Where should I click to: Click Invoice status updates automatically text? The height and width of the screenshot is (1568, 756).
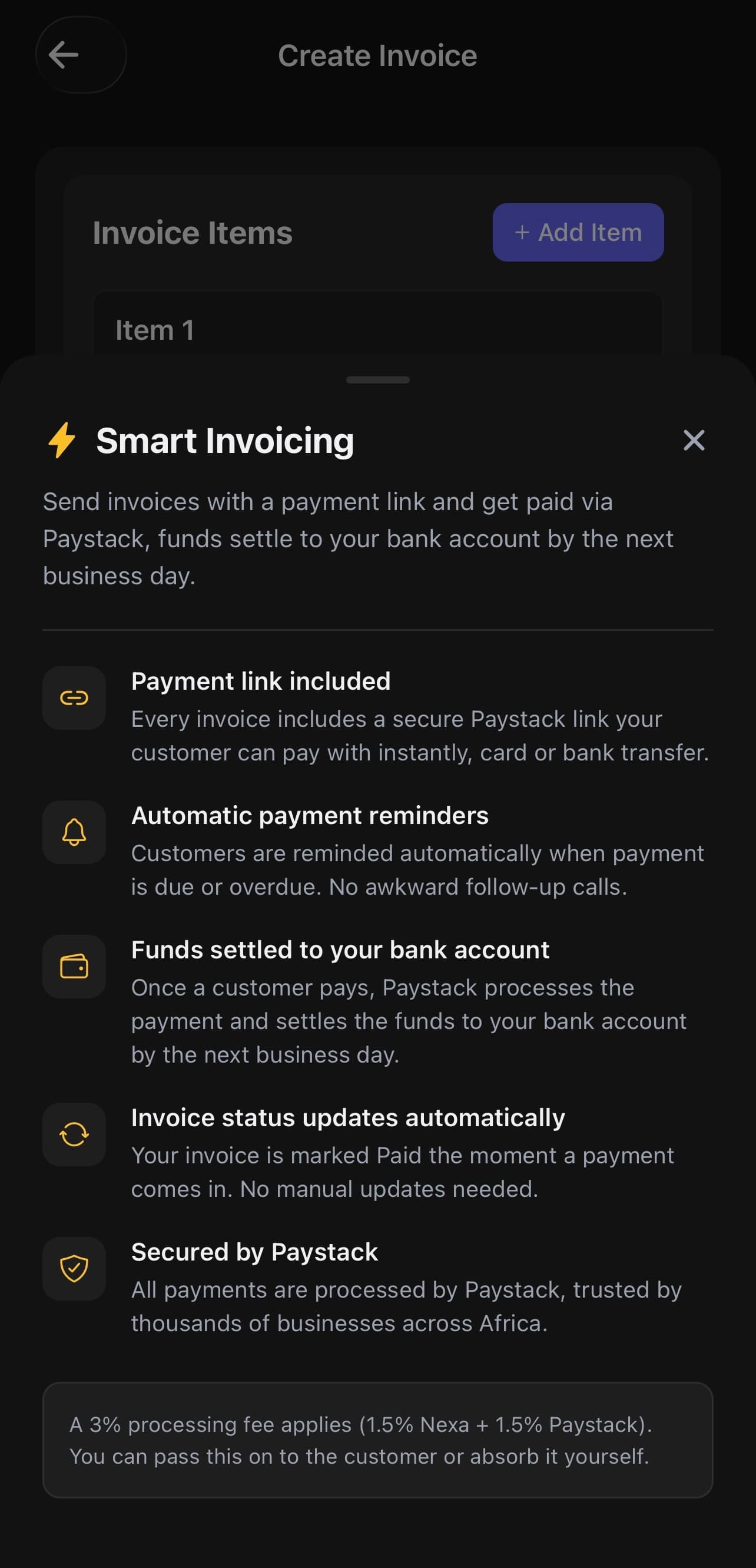(x=348, y=1117)
